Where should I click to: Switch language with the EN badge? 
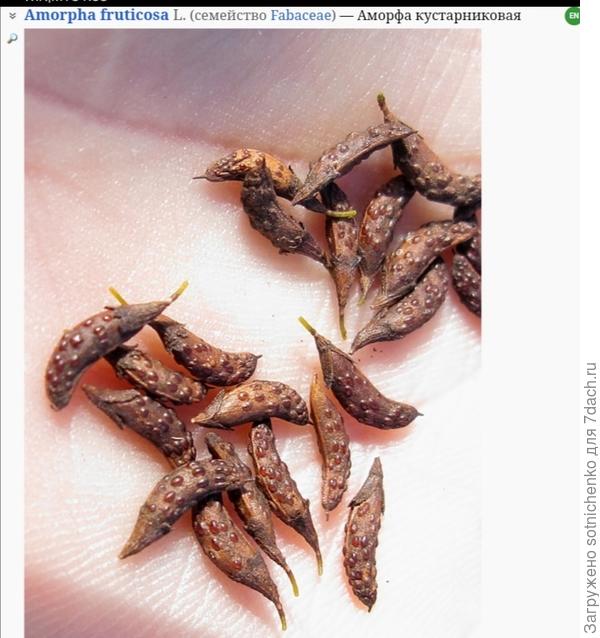coord(573,16)
